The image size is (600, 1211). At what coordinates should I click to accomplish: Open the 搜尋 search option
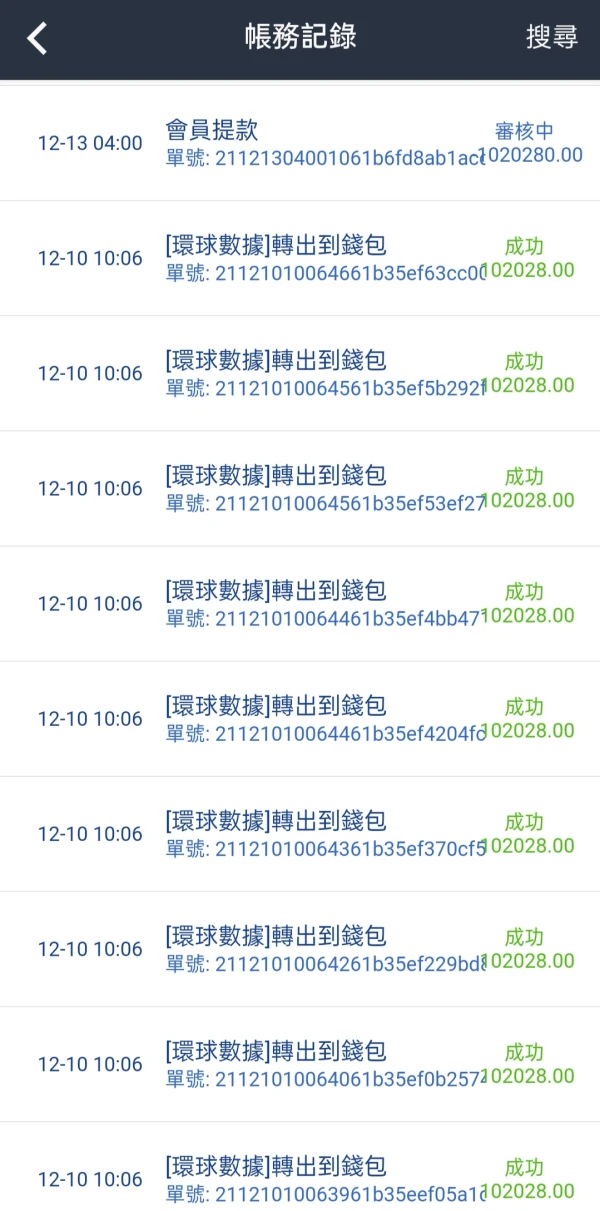[552, 38]
